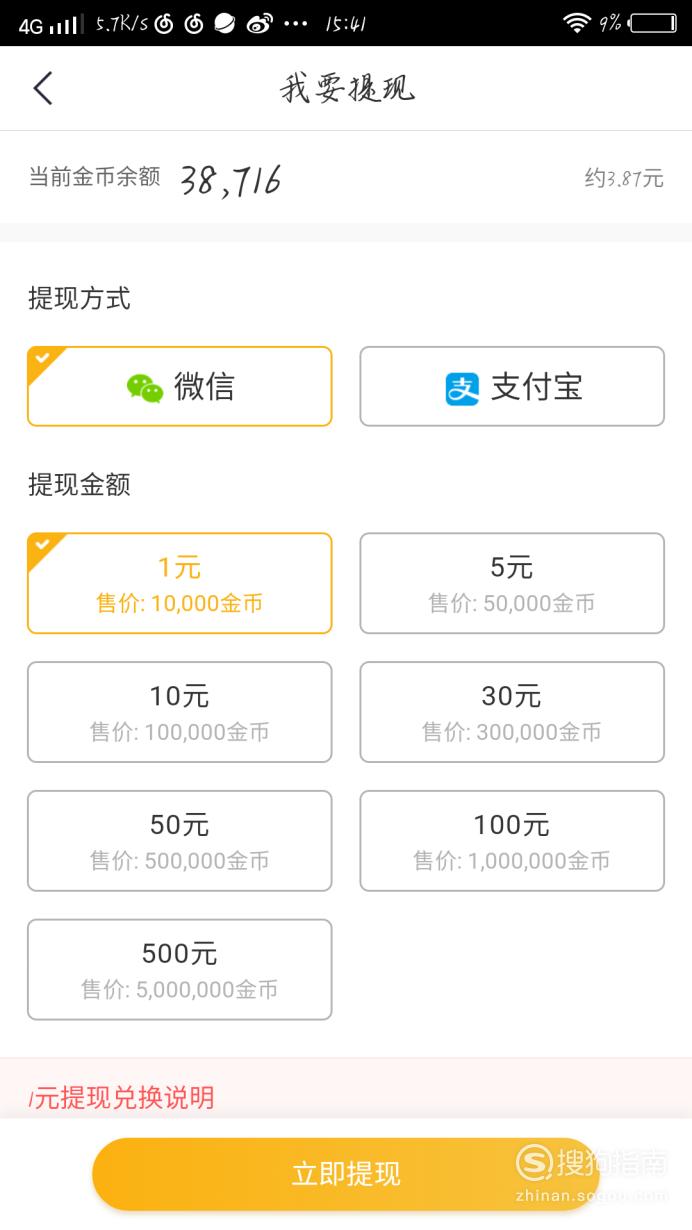Viewport: 692px width, 1230px height.
Task: Select 微信 as withdrawal method
Action: click(180, 386)
